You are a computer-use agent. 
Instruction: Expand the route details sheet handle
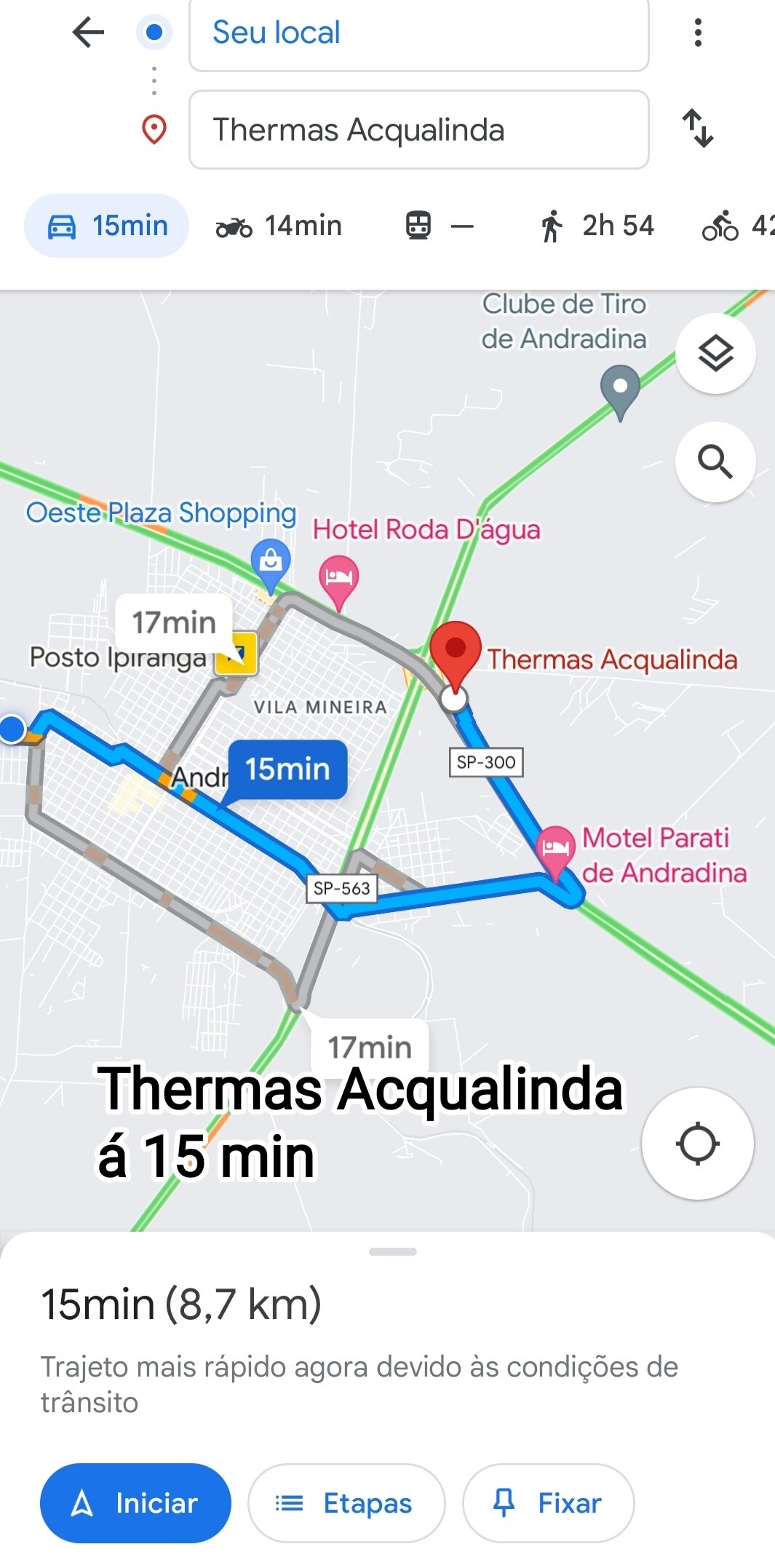[392, 1252]
